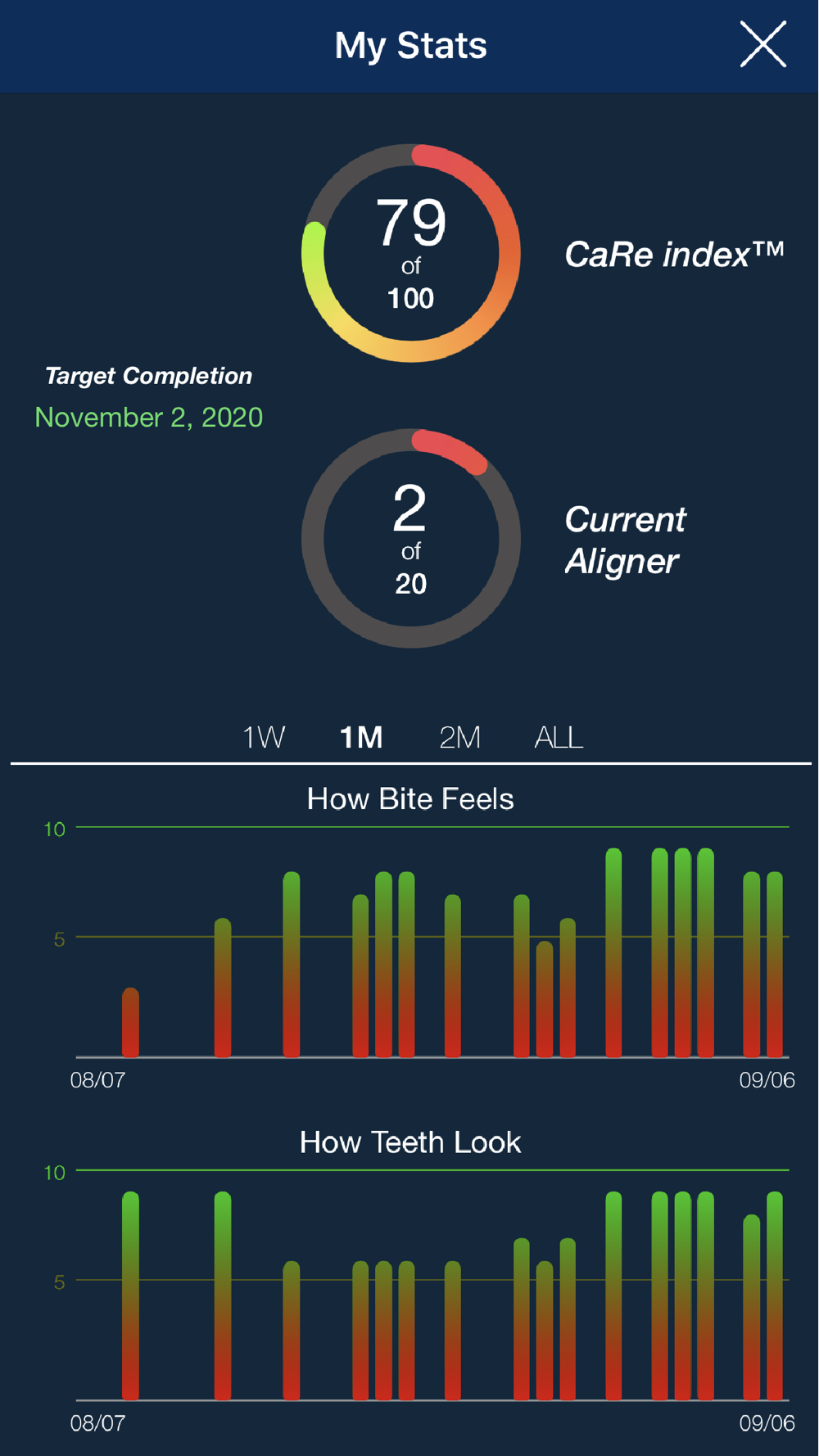Image resolution: width=819 pixels, height=1456 pixels.
Task: Switch to the 2M time range
Action: coord(459,737)
